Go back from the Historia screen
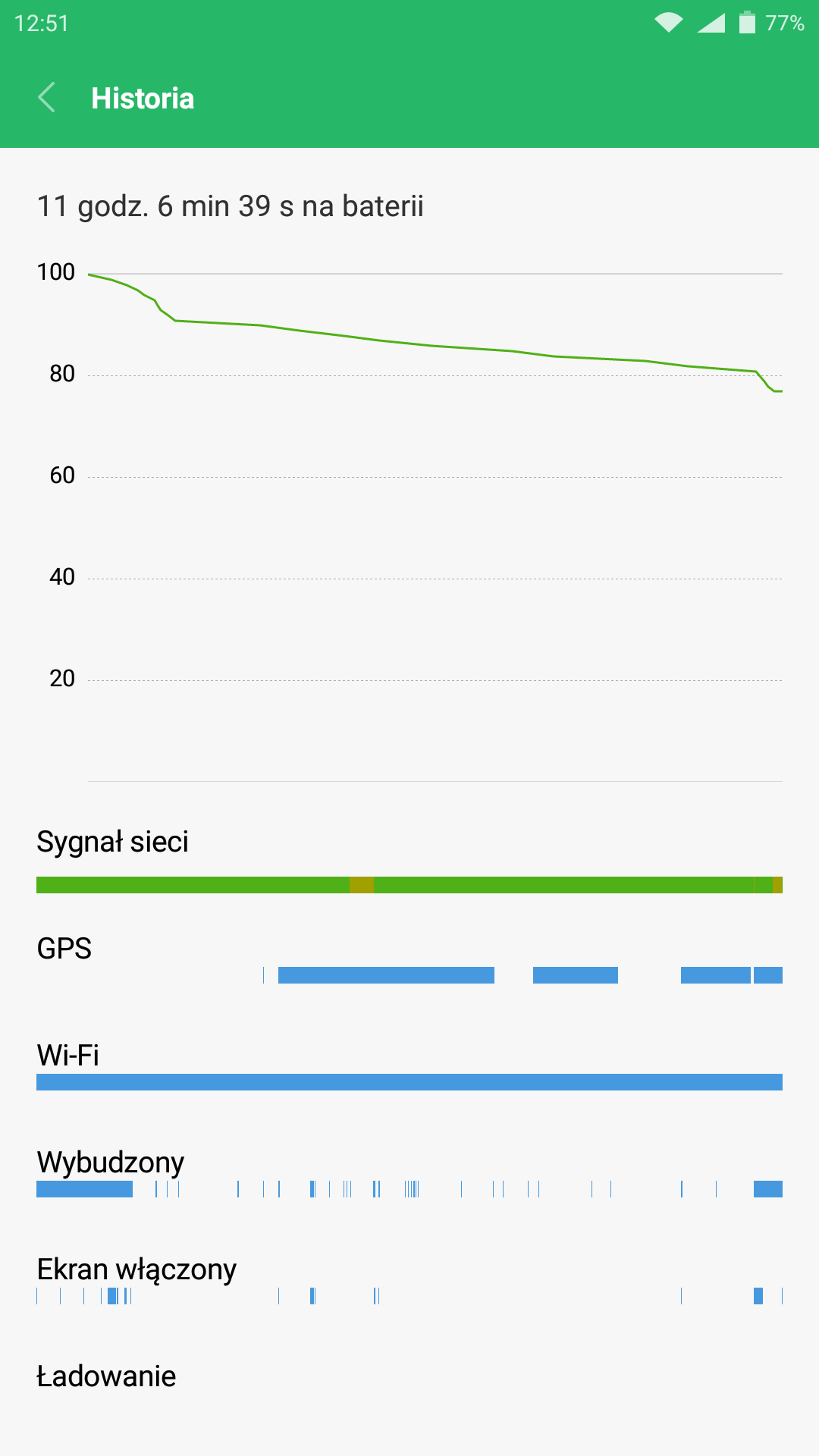Screen dimensions: 819x1456 (x=47, y=98)
